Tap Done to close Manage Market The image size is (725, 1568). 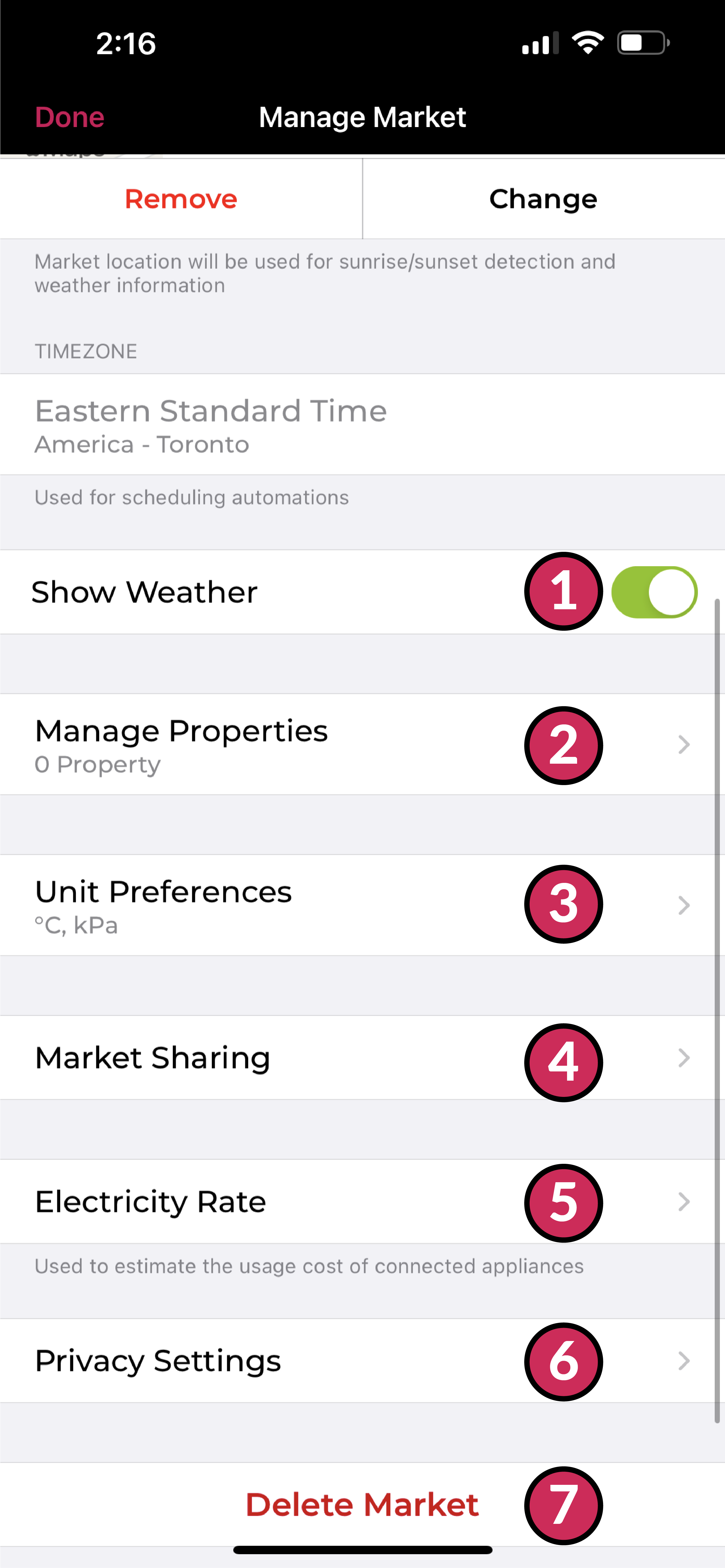[69, 117]
